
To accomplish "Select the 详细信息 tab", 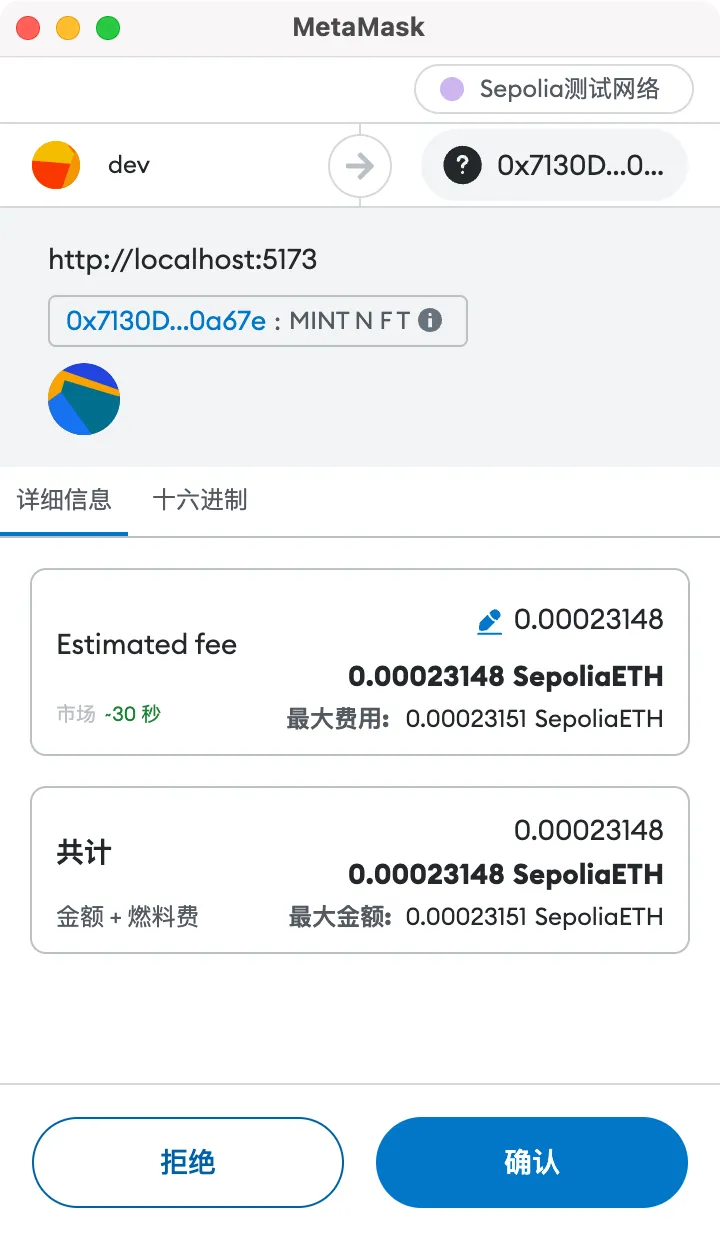I will tap(64, 500).
